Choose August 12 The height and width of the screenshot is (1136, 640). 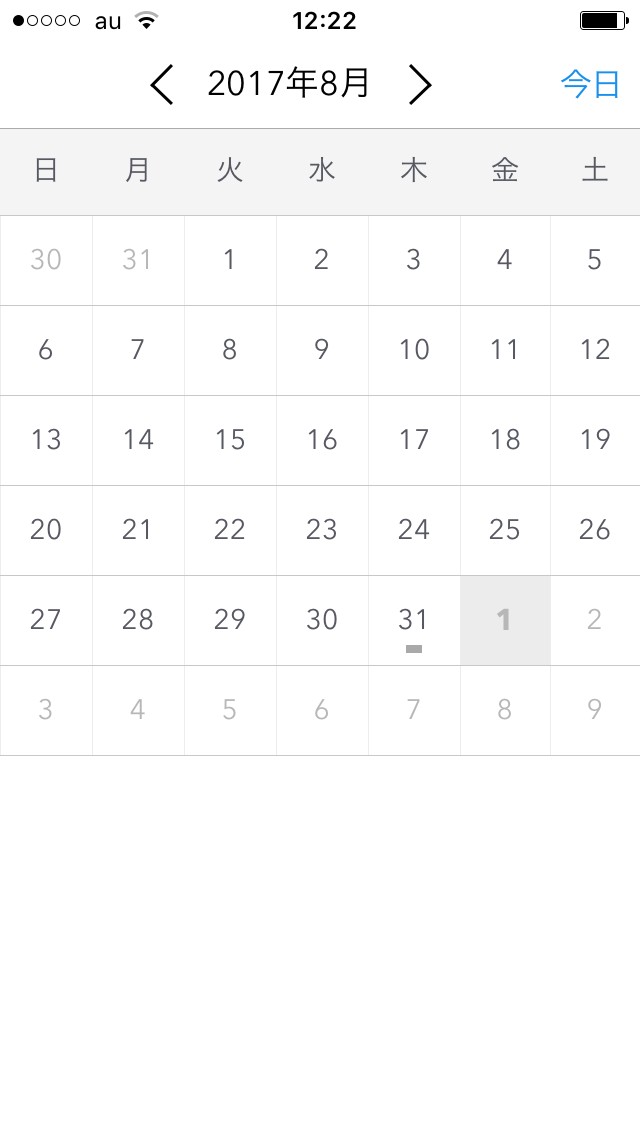tap(595, 350)
